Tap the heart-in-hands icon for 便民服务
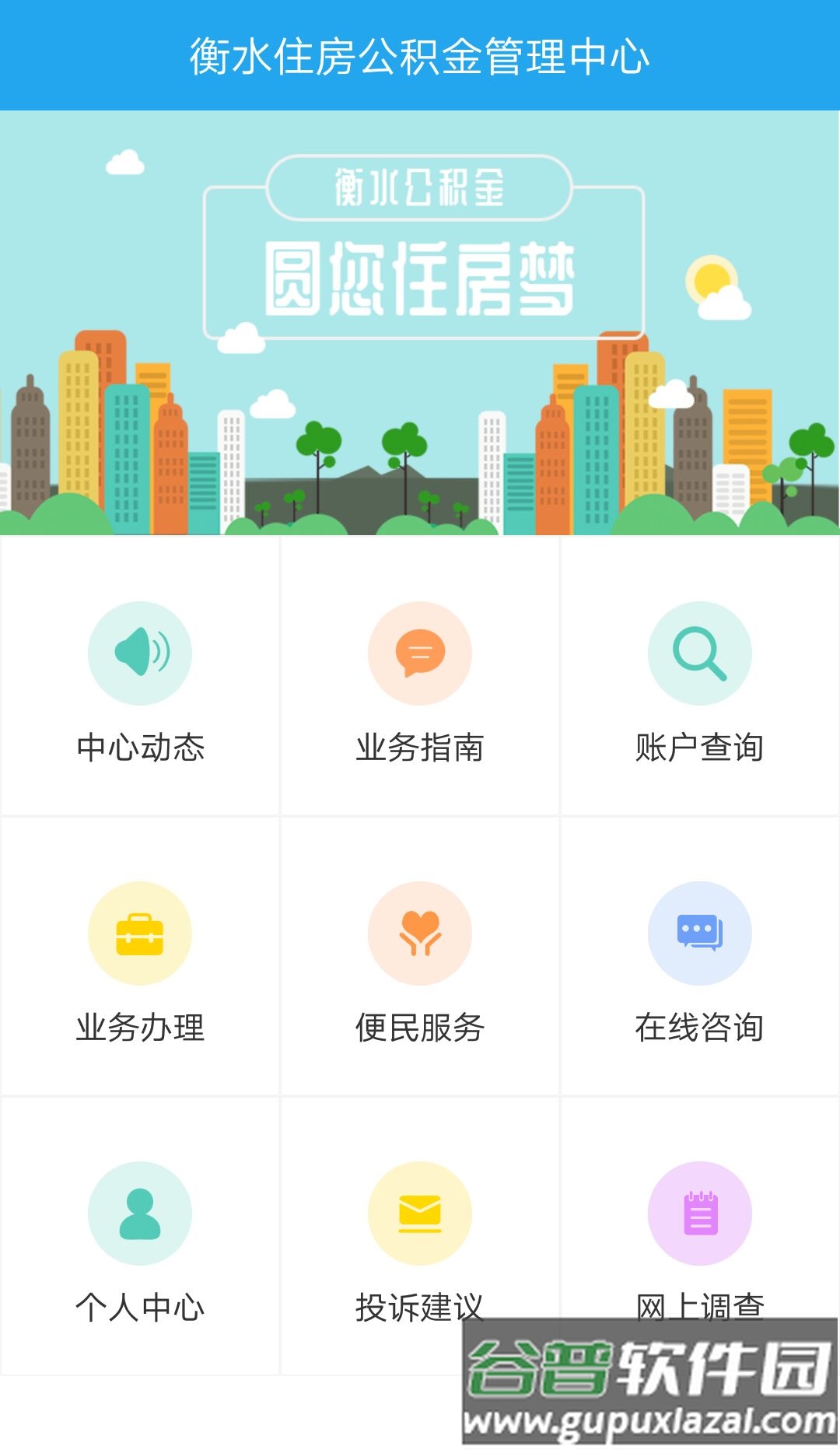Viewport: 840px width, 1450px height. coord(420,933)
